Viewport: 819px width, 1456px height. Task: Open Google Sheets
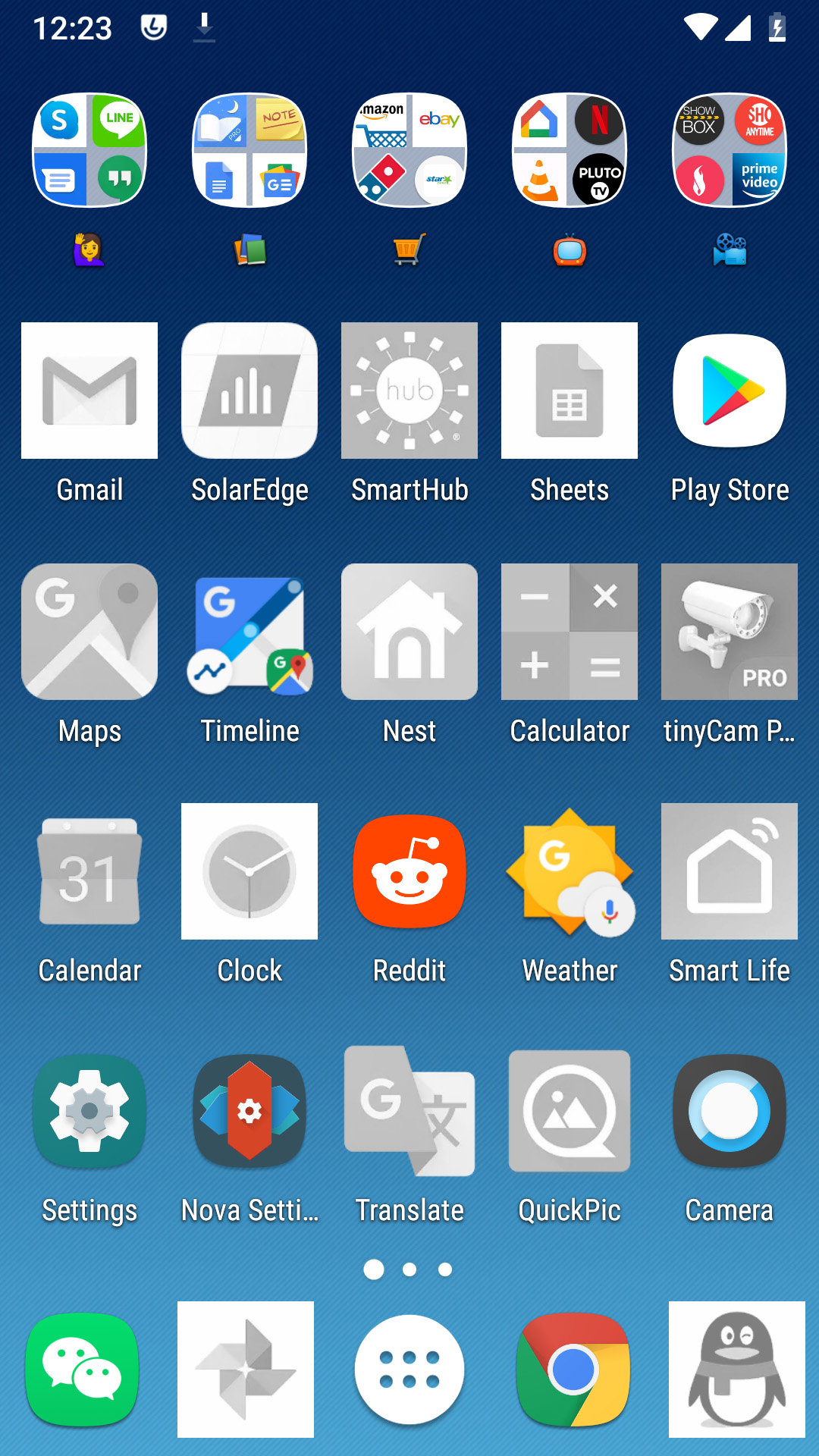click(570, 391)
